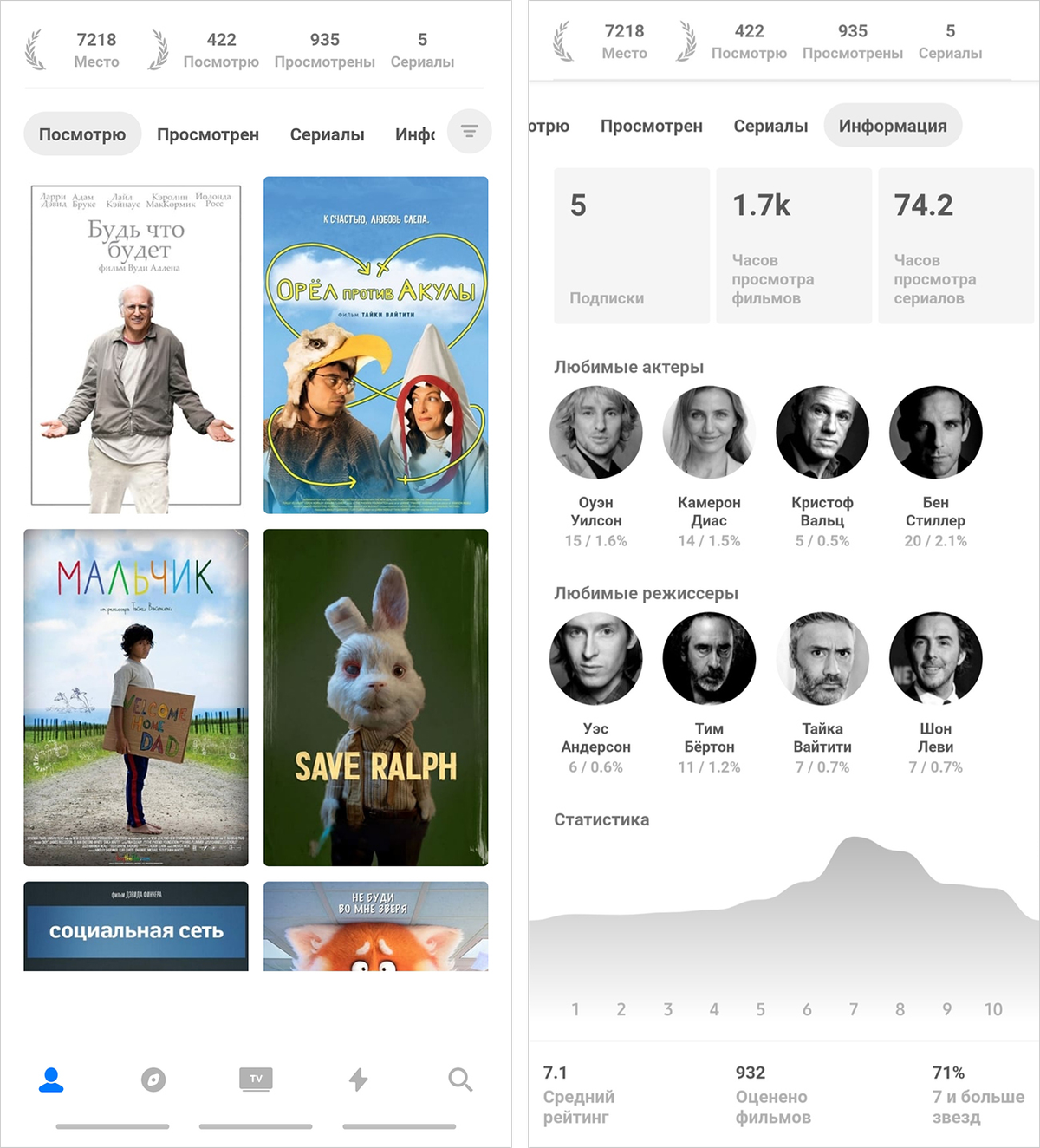Switch to the profile tab in bottom bar

[x=51, y=1080]
